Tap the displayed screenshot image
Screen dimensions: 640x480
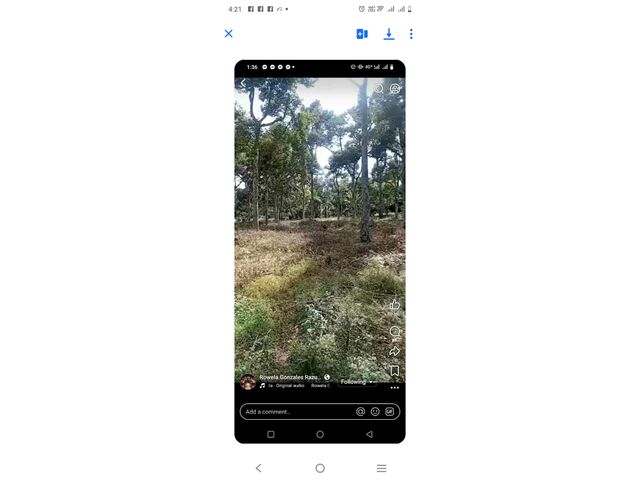coord(320,250)
